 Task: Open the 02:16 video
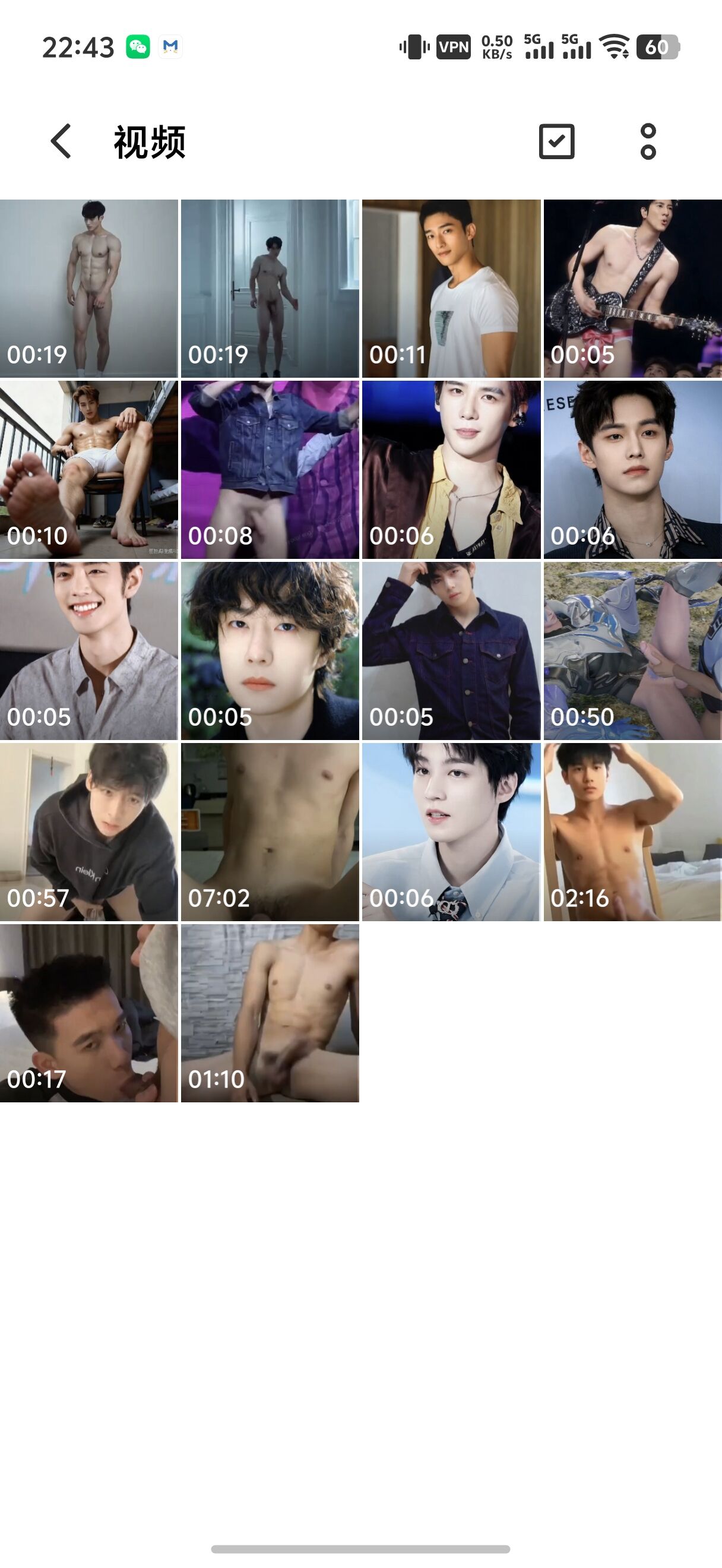[x=632, y=832]
